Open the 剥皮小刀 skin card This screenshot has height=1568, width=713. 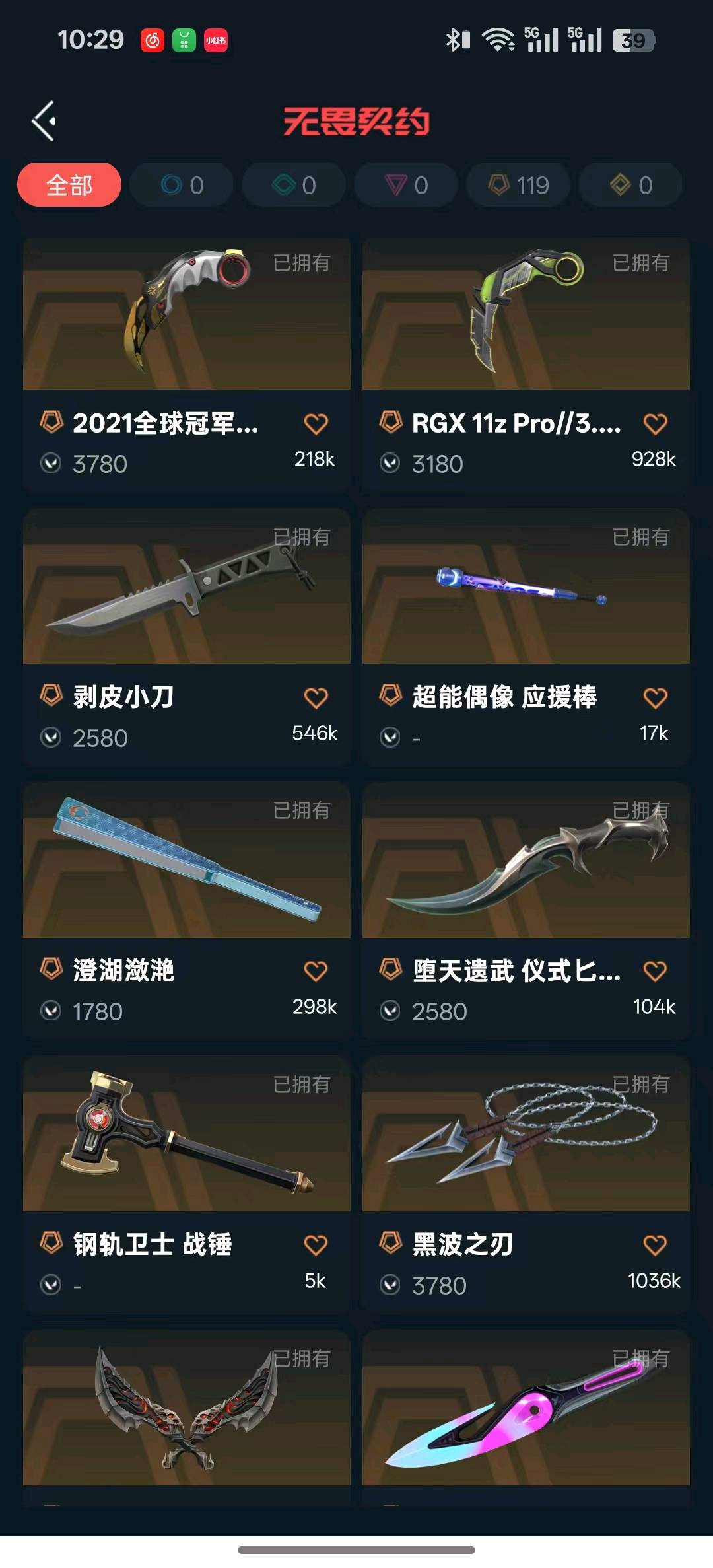tap(187, 637)
